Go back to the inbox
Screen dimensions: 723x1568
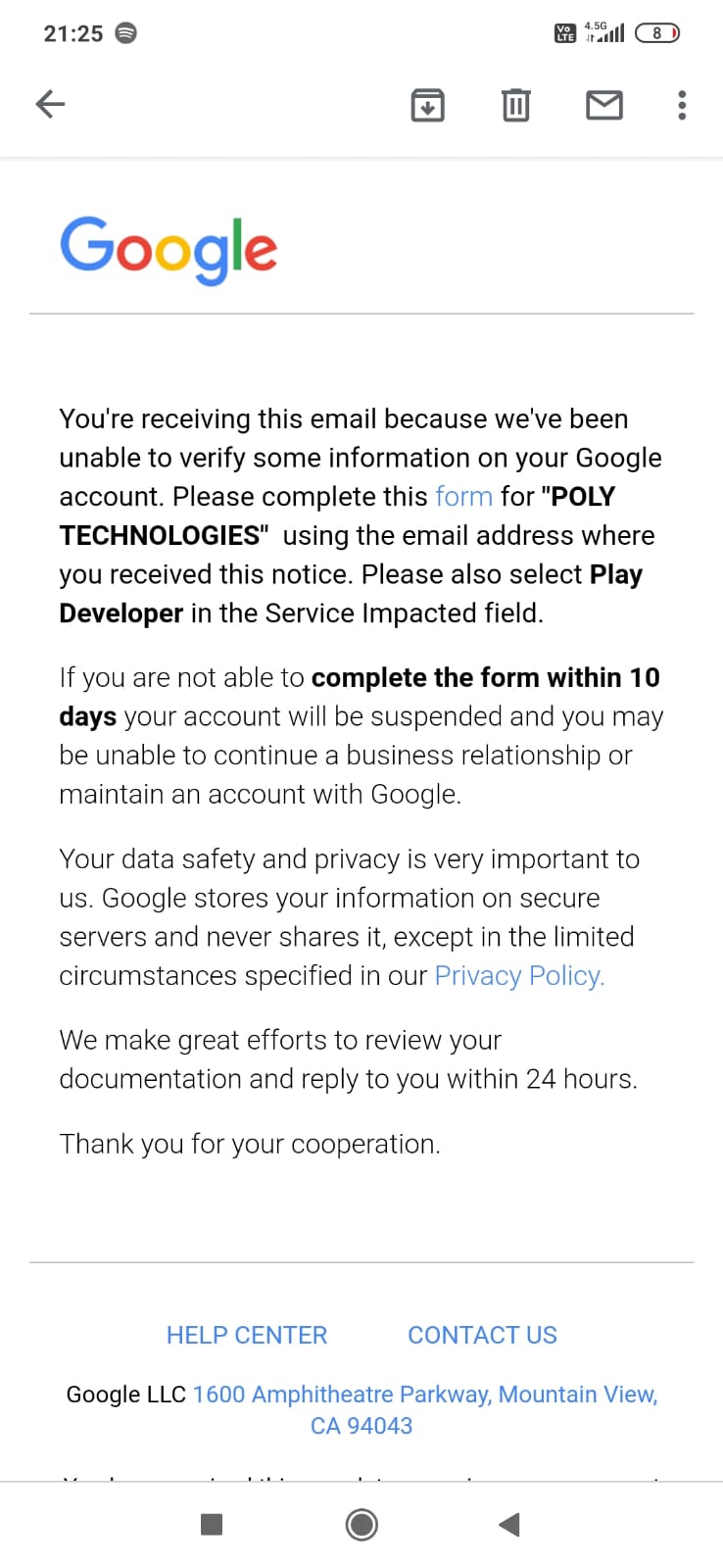point(50,104)
